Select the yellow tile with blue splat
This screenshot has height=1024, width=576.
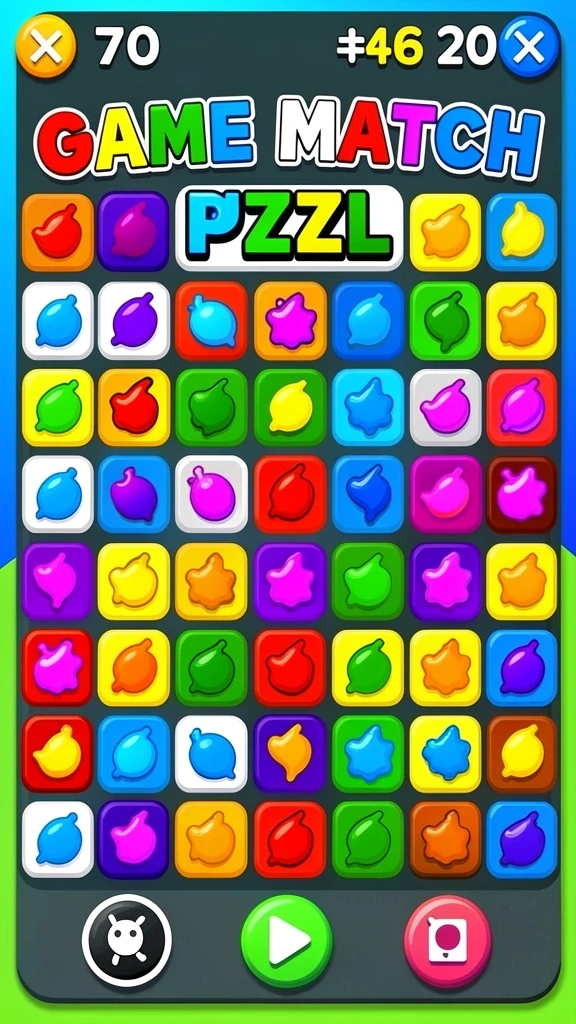click(x=445, y=754)
